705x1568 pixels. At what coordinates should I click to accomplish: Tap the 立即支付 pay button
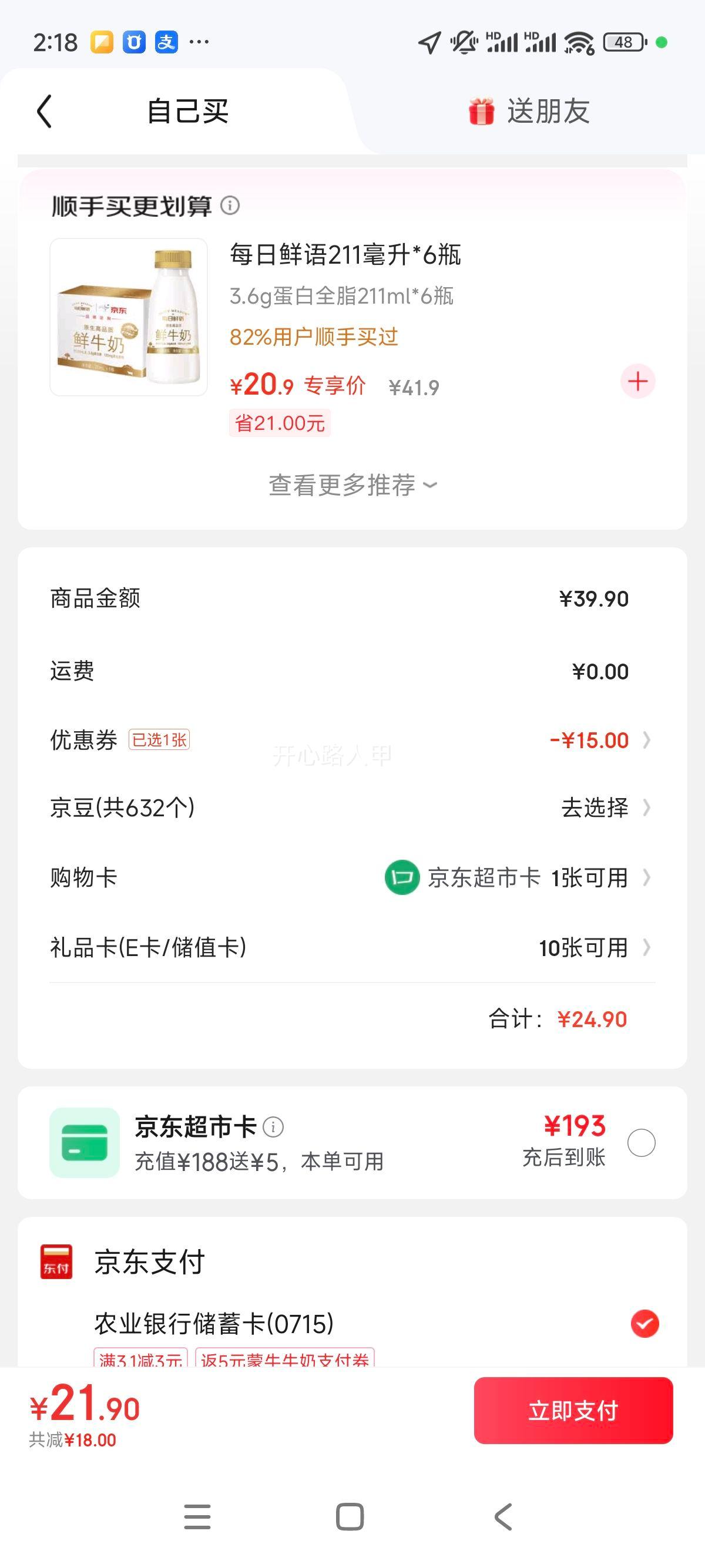click(x=572, y=1412)
